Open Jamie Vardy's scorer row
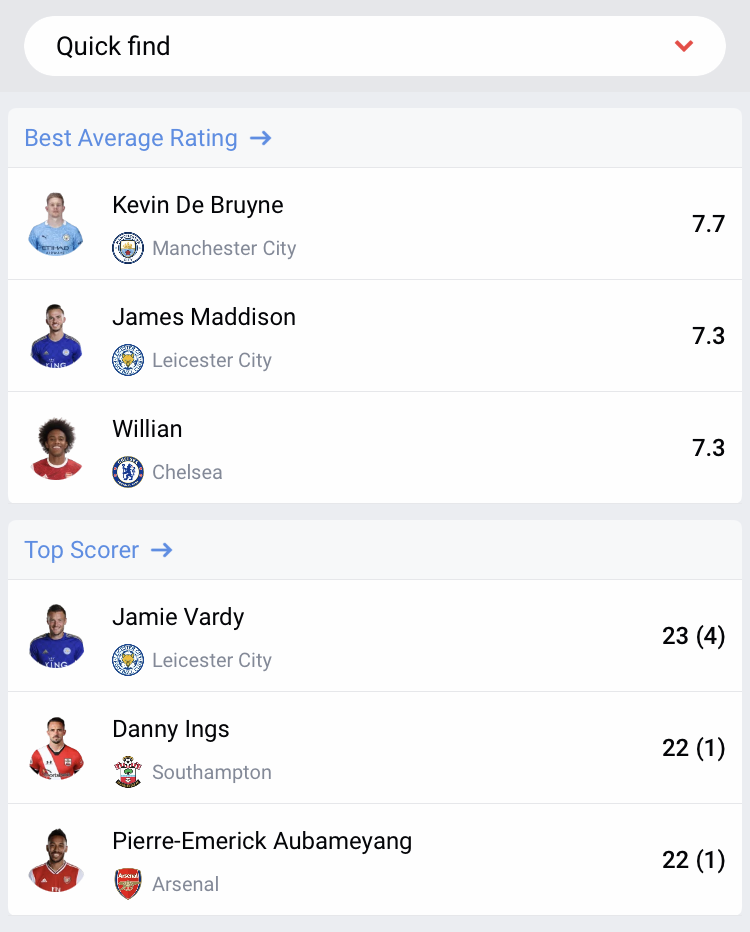Image resolution: width=750 pixels, height=932 pixels. (x=374, y=636)
